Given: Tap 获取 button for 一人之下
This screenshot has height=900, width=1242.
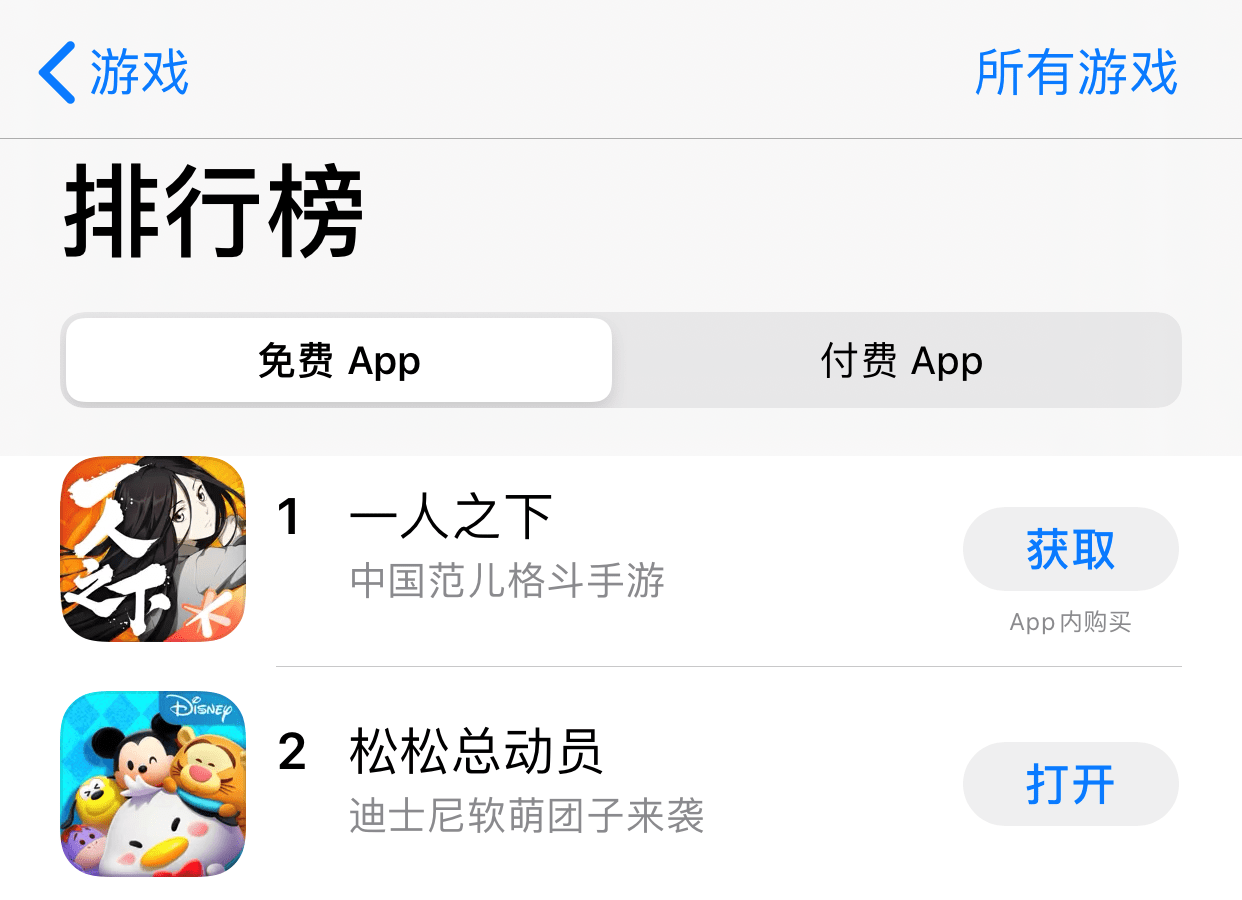Looking at the screenshot, I should click(1070, 550).
